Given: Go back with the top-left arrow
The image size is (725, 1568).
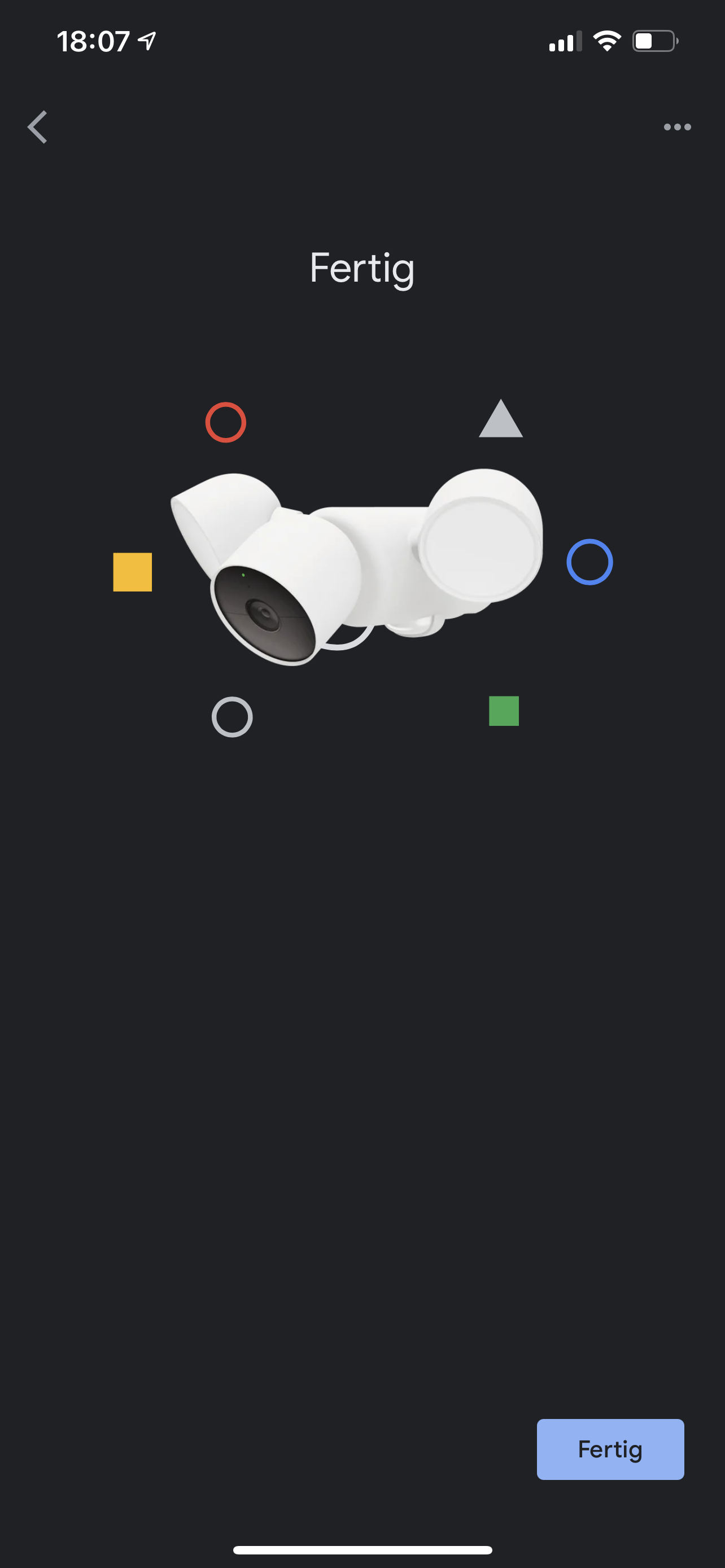Looking at the screenshot, I should point(38,127).
